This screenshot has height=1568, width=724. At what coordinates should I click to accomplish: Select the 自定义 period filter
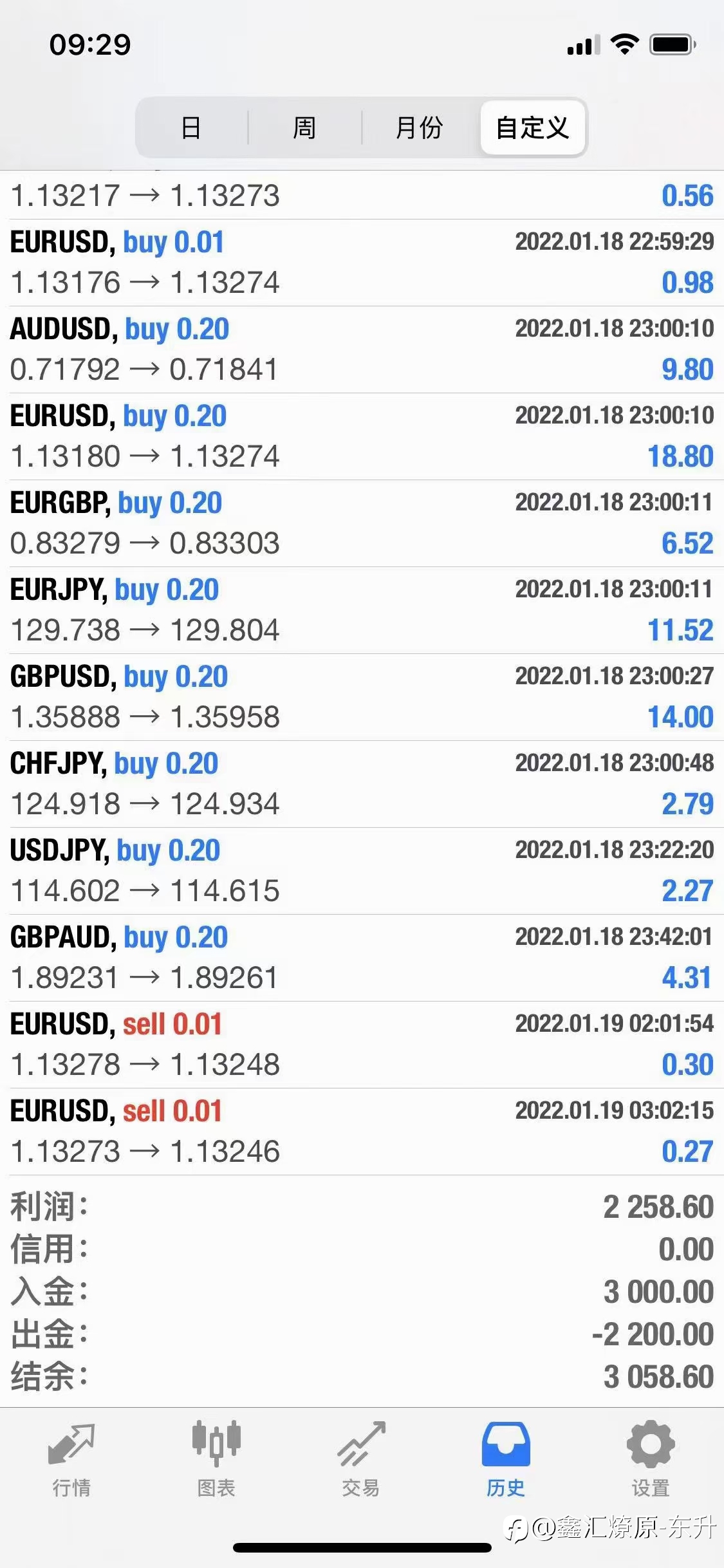[x=532, y=127]
